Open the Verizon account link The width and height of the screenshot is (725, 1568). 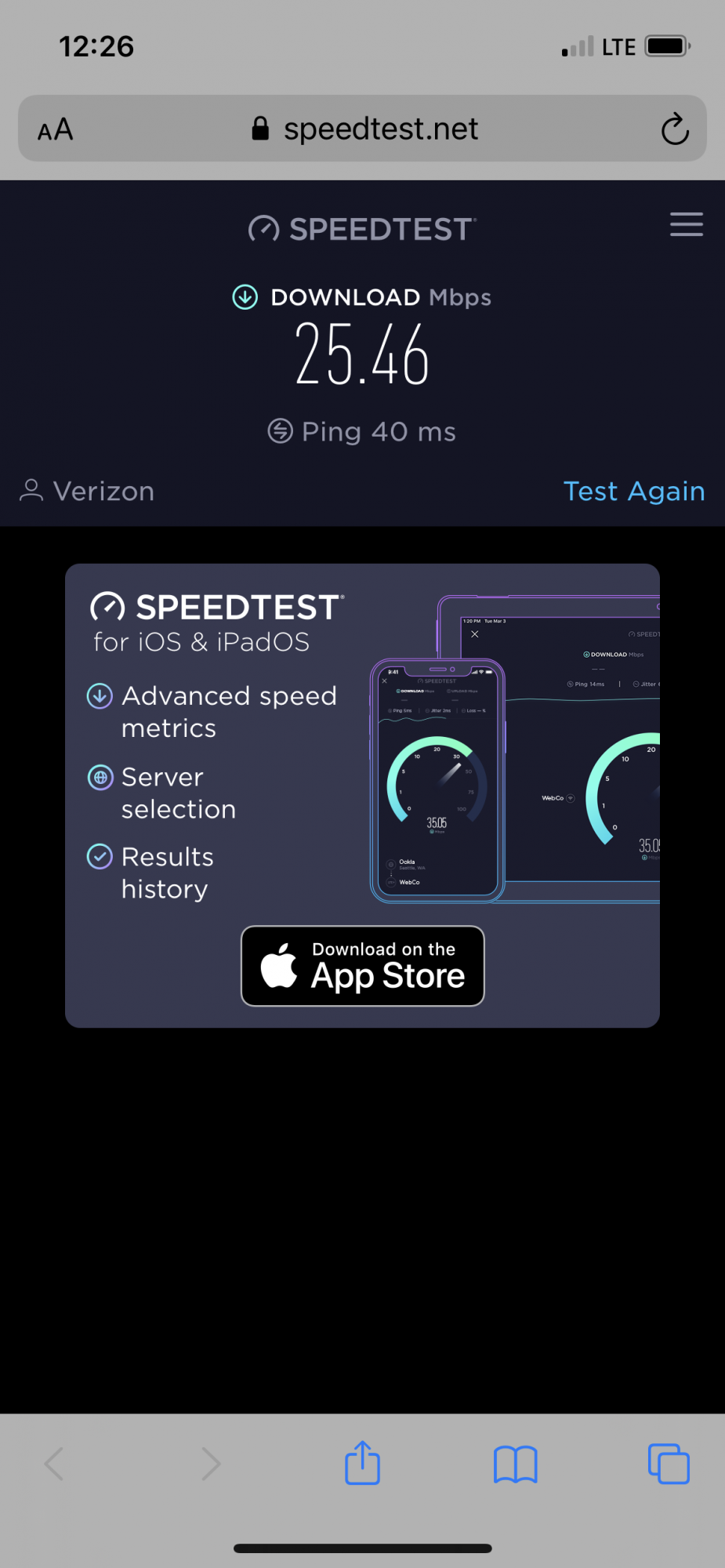[x=87, y=492]
